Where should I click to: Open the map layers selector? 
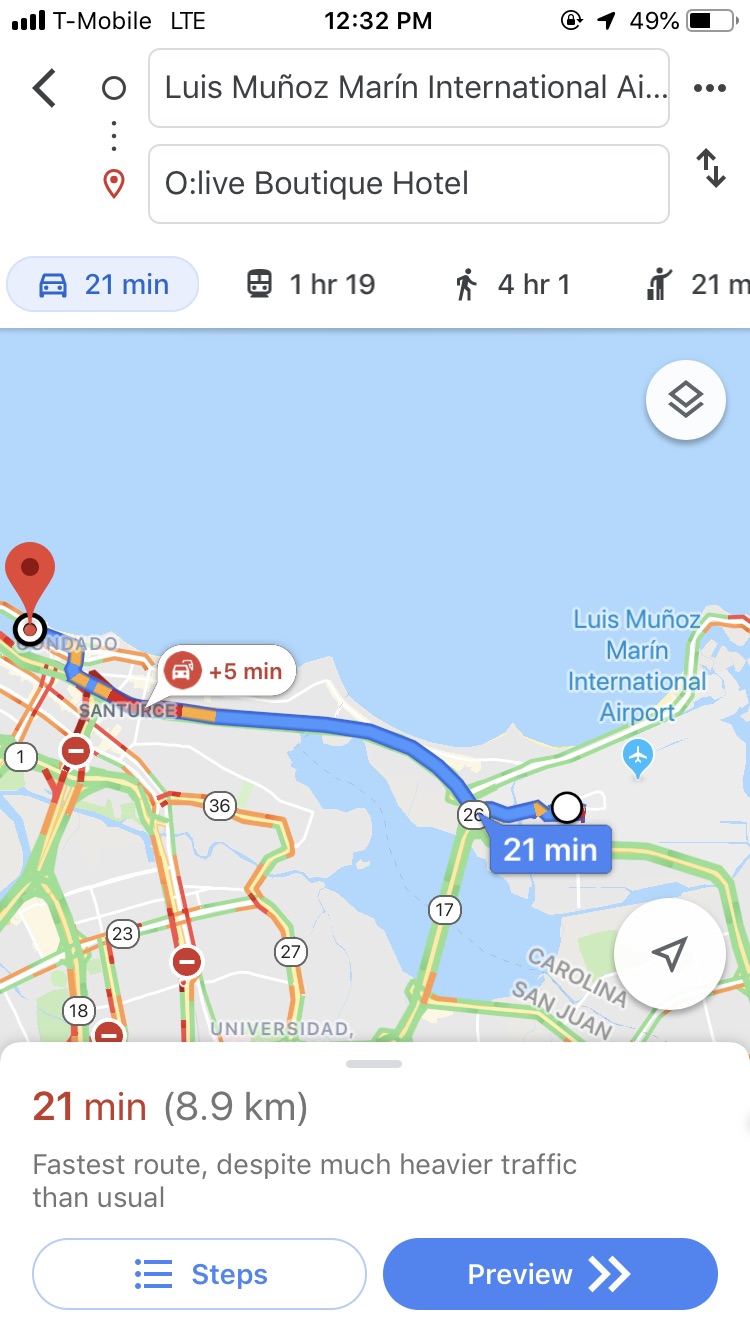tap(686, 401)
